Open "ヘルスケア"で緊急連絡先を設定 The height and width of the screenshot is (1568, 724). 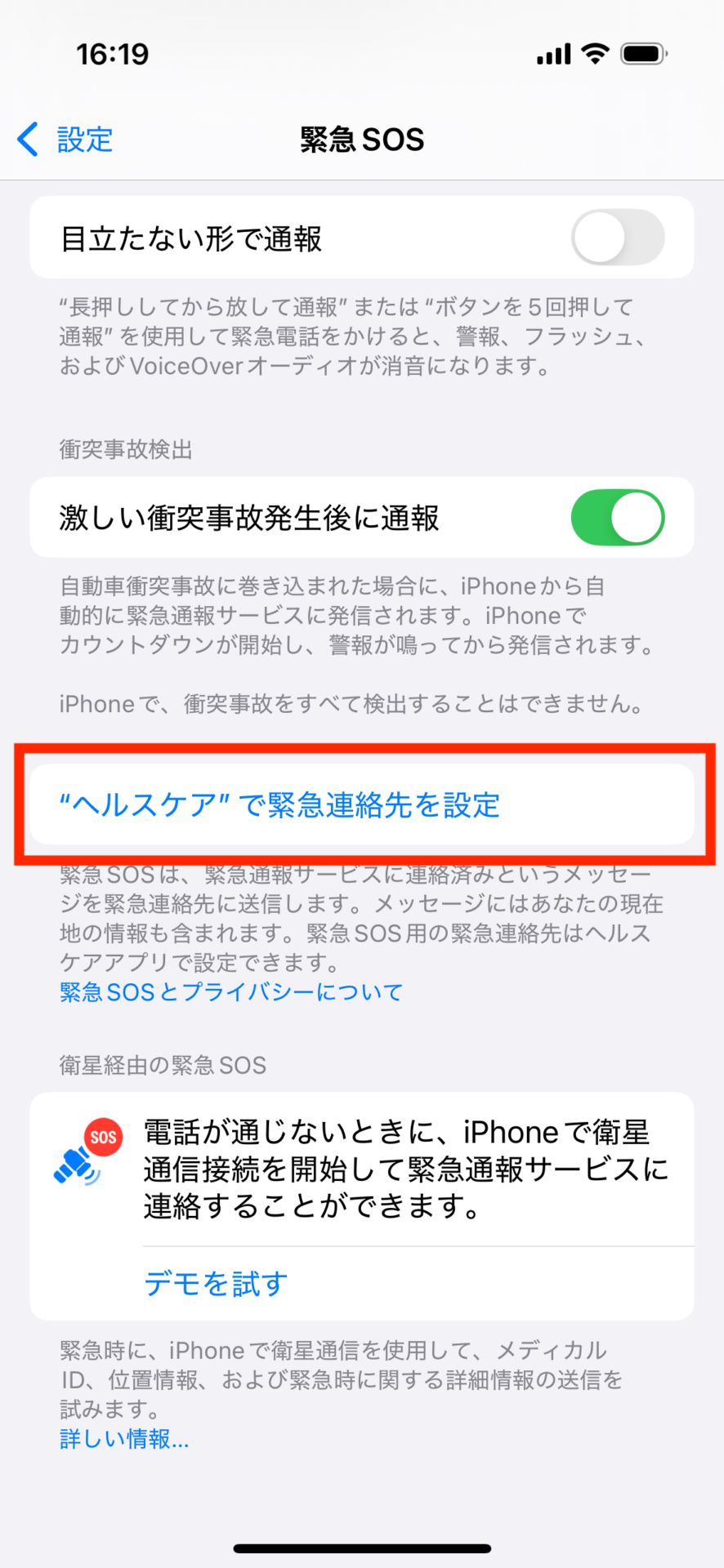pyautogui.click(x=279, y=805)
